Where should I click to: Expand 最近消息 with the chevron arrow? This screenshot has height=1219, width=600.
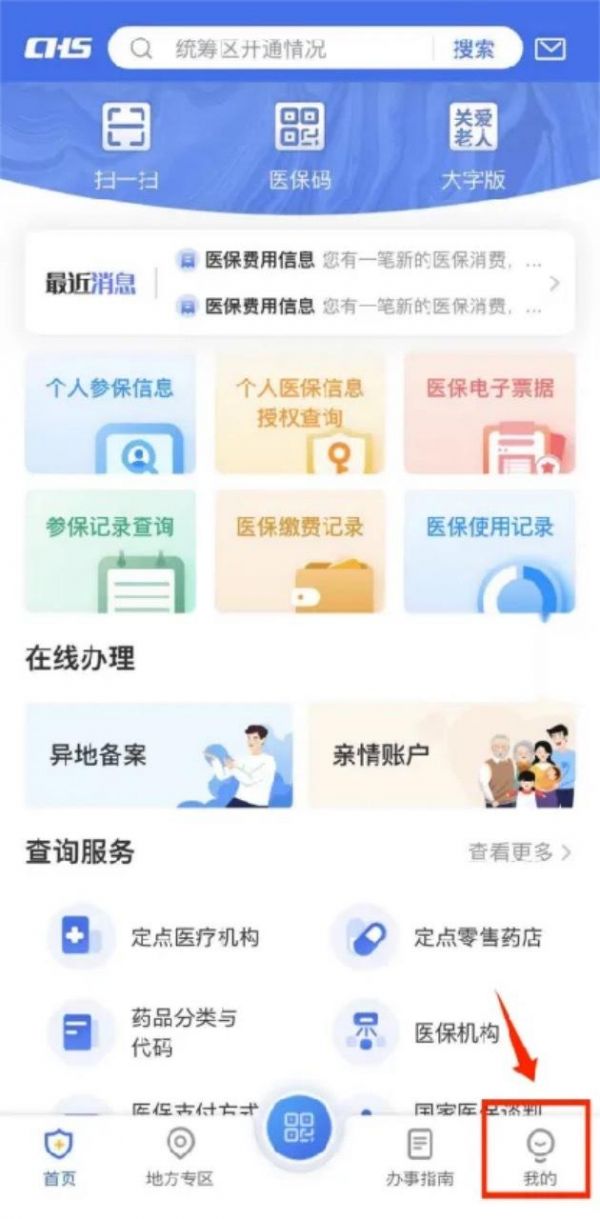click(x=555, y=283)
